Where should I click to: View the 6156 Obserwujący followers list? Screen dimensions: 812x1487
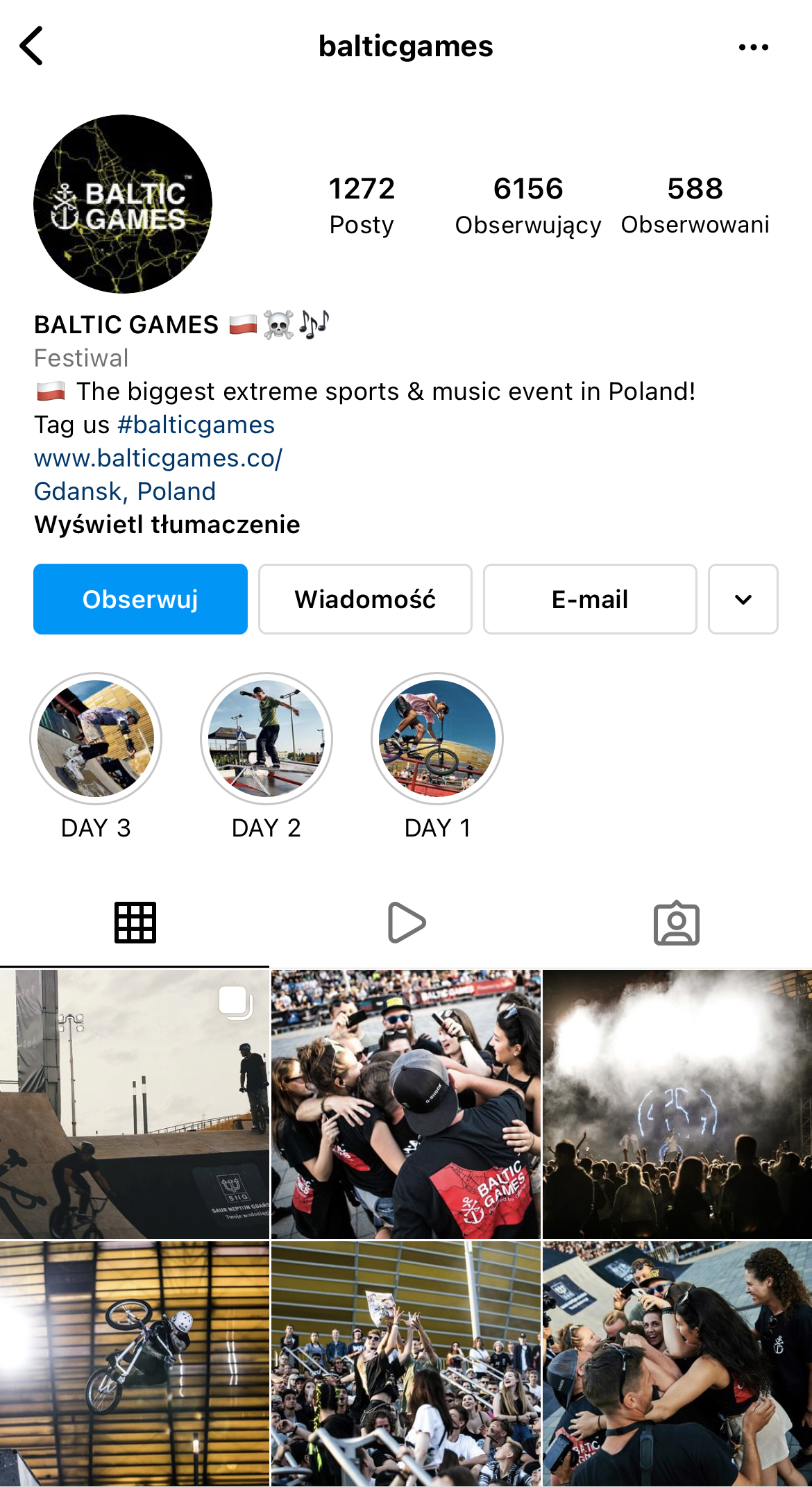coord(528,205)
